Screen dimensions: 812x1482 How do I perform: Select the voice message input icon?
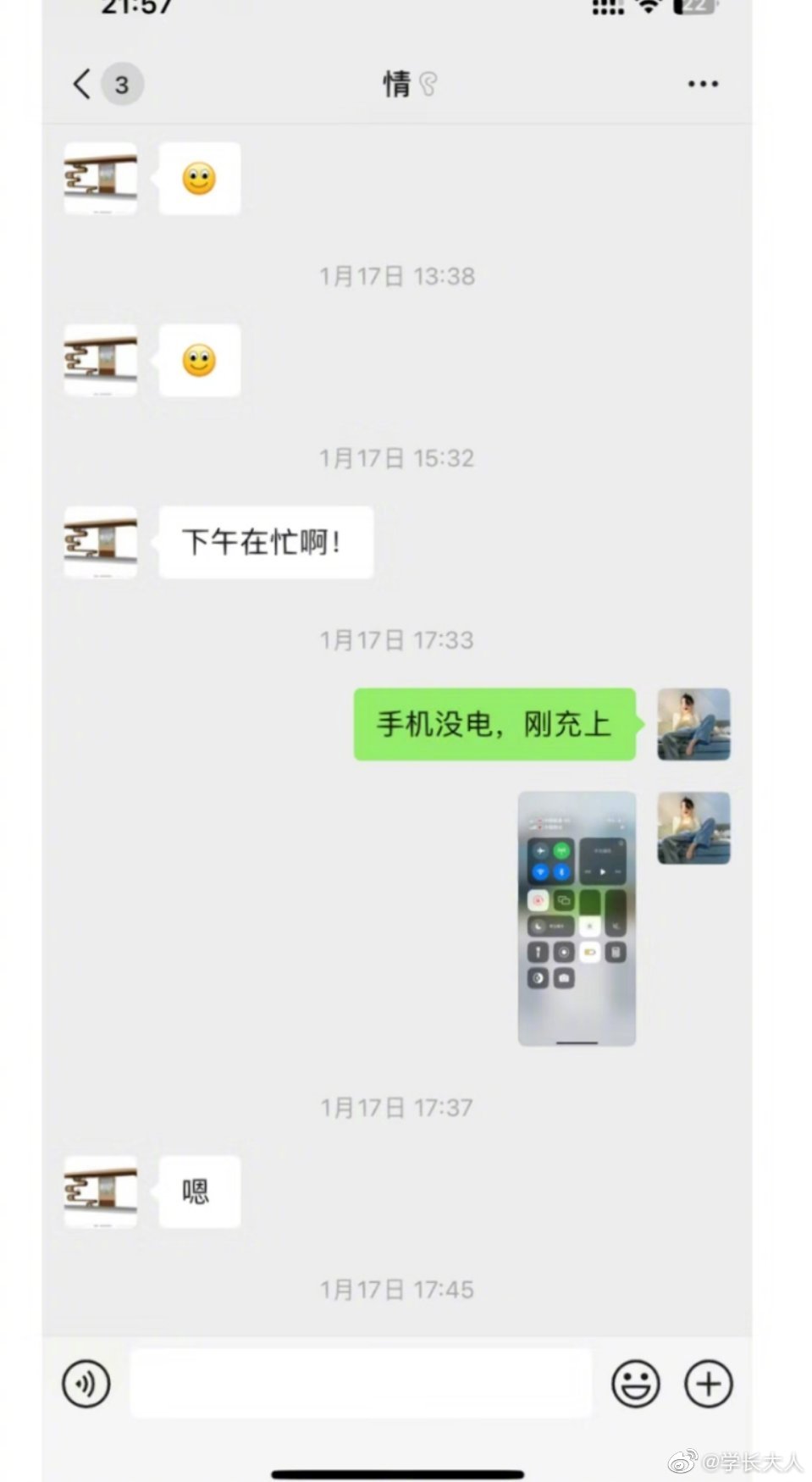pyautogui.click(x=86, y=1383)
